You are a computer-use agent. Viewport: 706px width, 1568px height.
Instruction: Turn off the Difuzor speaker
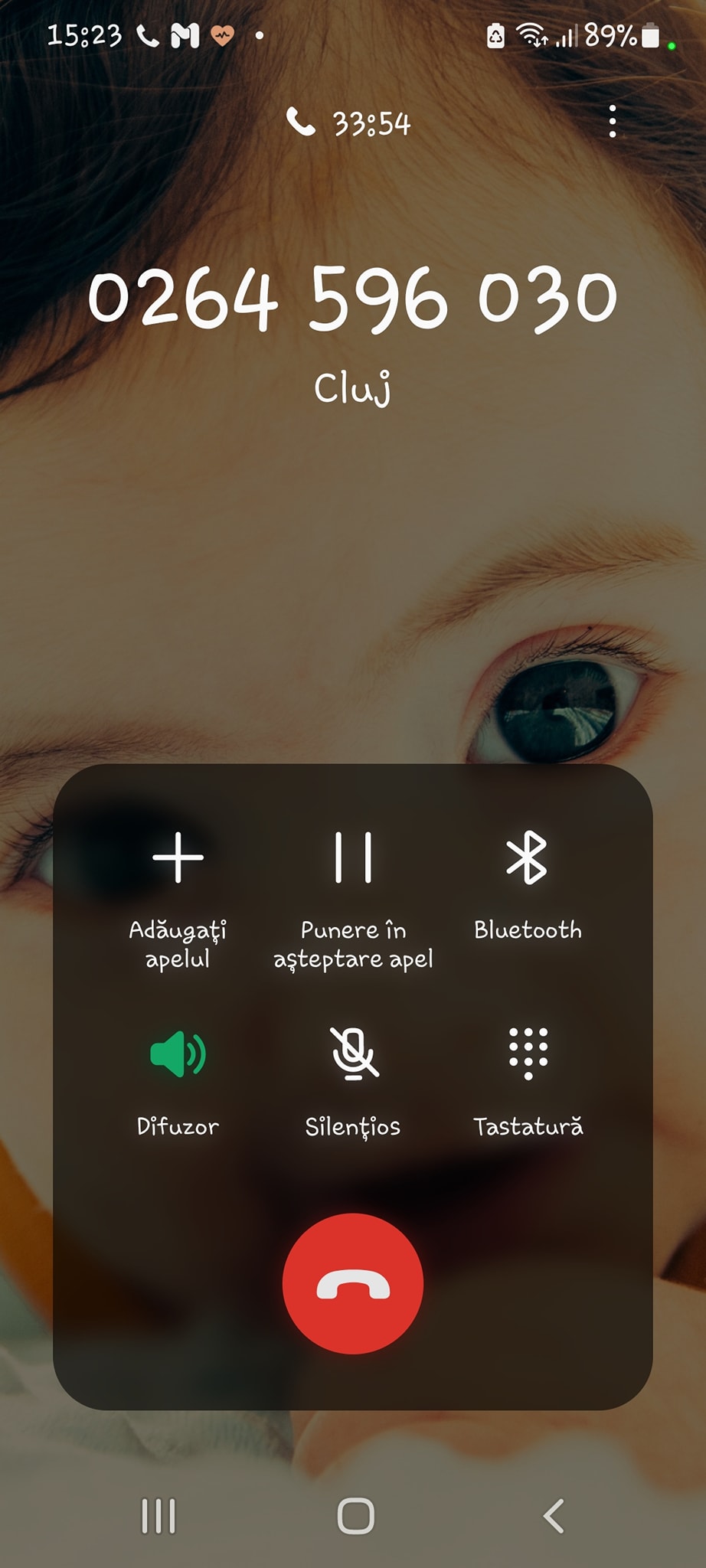[x=178, y=1055]
